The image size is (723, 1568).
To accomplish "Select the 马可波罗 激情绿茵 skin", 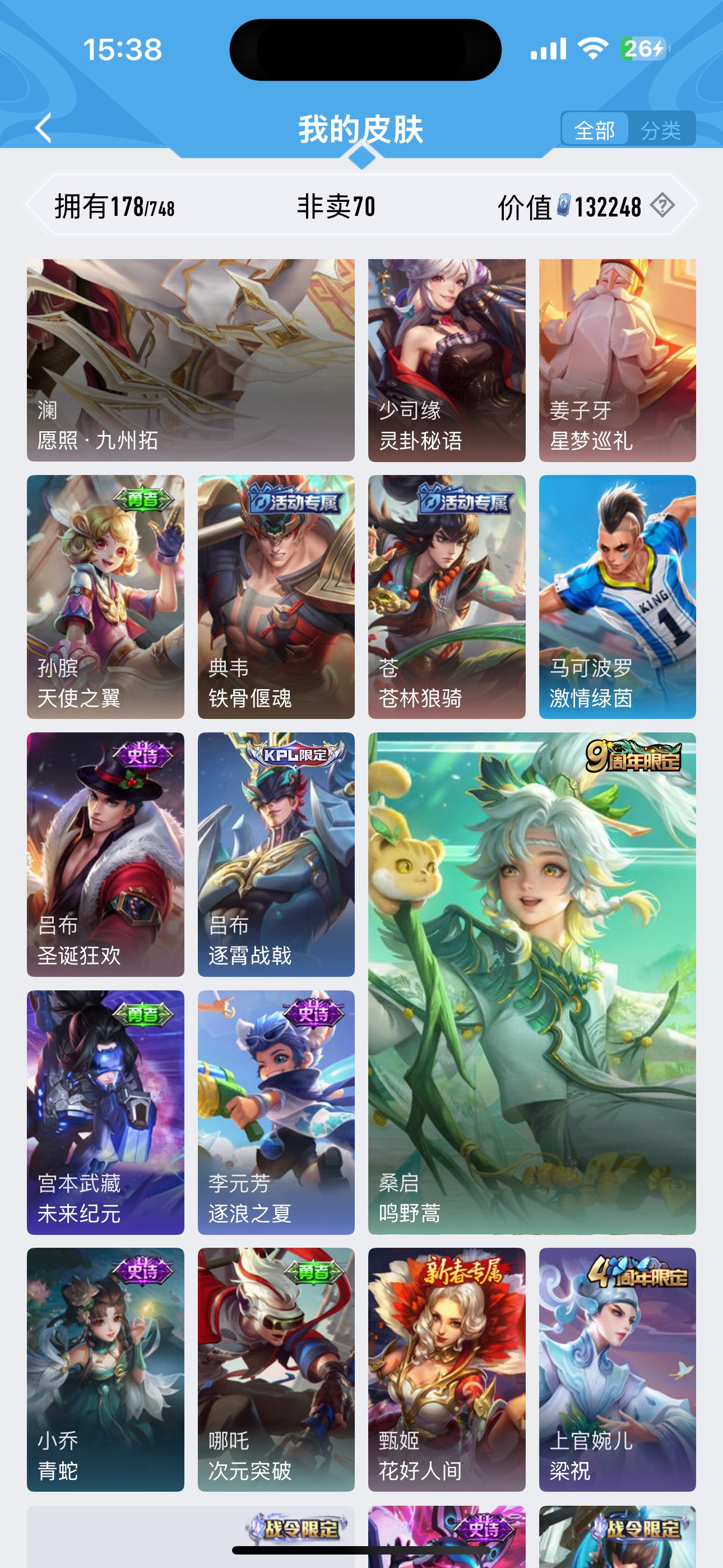I will point(617,597).
